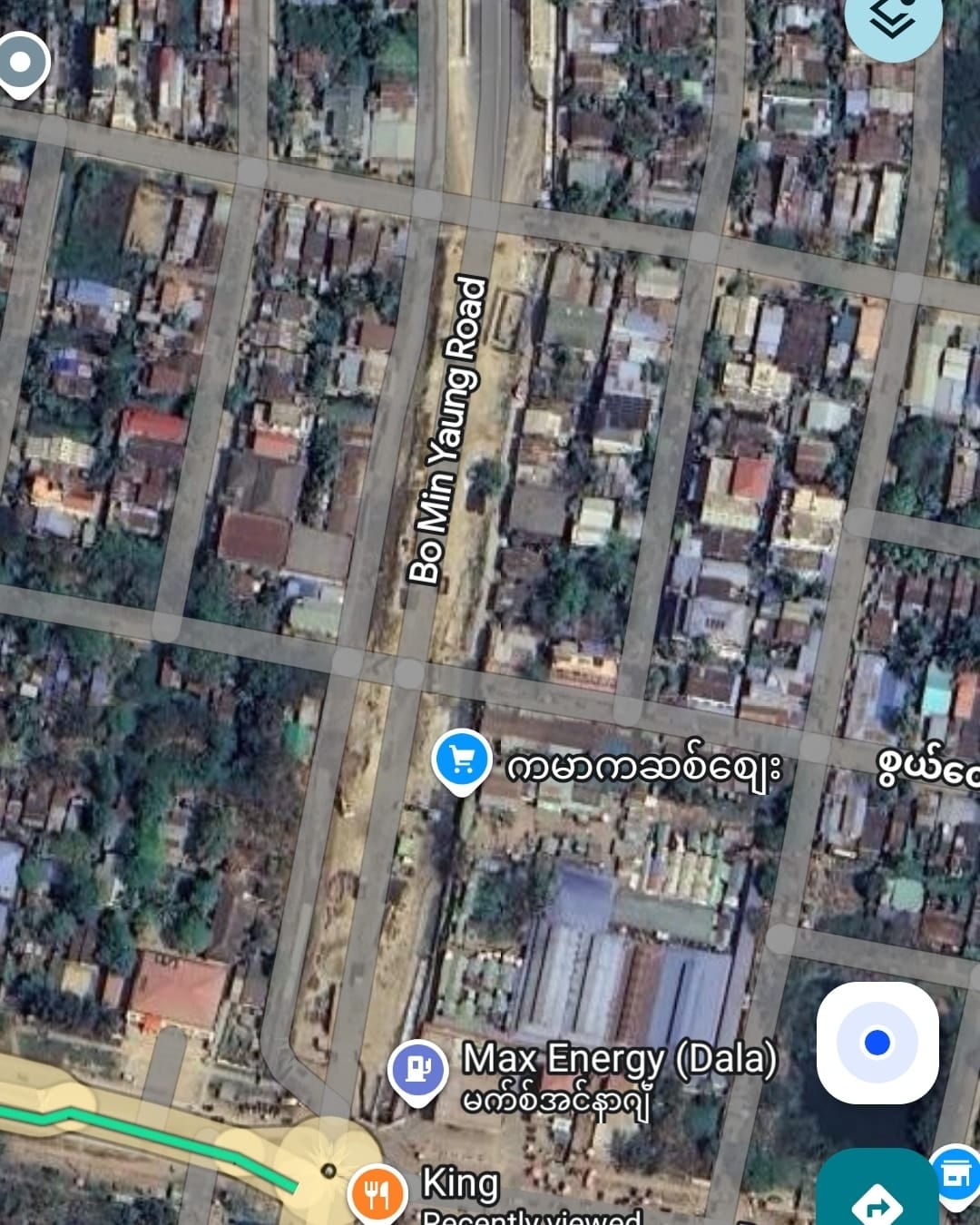The height and width of the screenshot is (1225, 980).
Task: Select the King restaurant marker
Action: (x=377, y=1191)
